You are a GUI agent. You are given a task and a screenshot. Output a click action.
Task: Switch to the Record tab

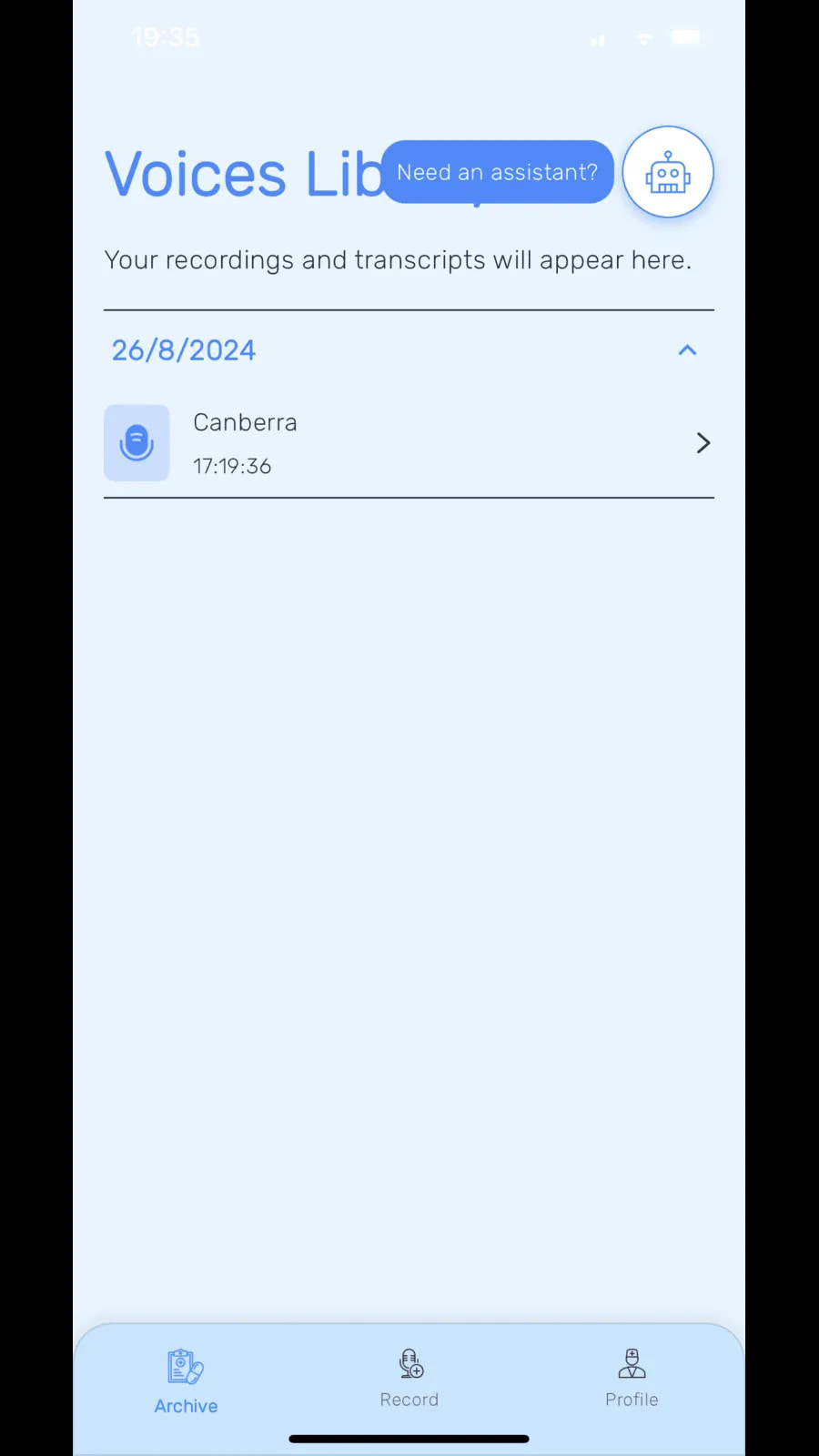[x=409, y=1378]
